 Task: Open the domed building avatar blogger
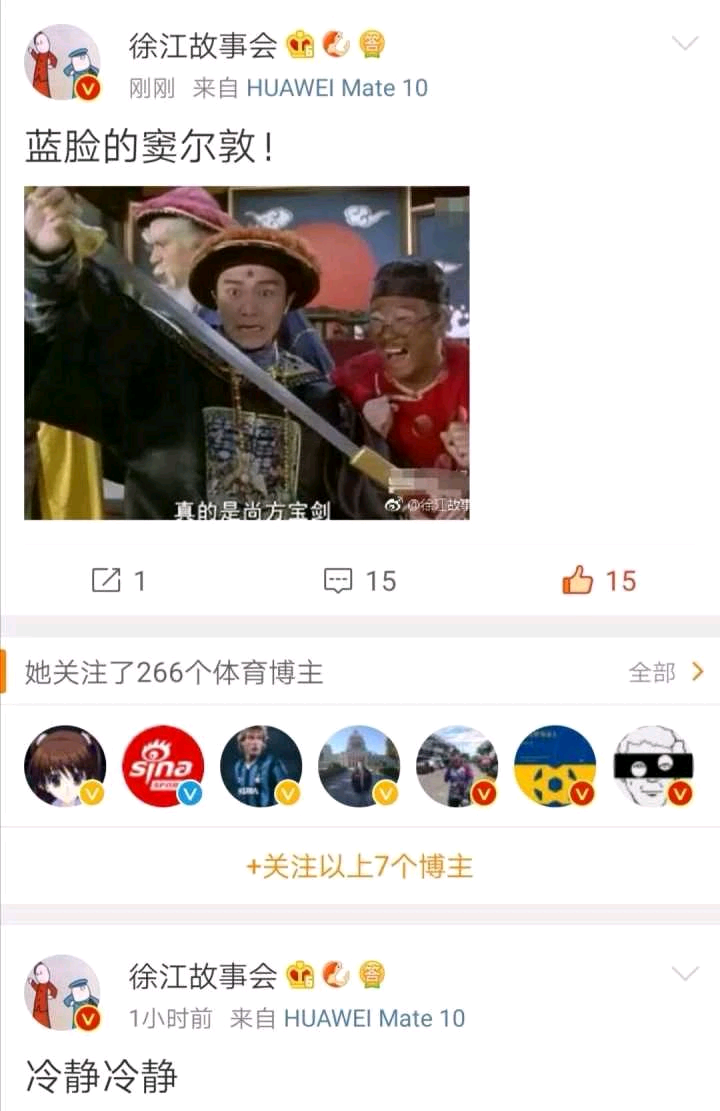pyautogui.click(x=359, y=766)
